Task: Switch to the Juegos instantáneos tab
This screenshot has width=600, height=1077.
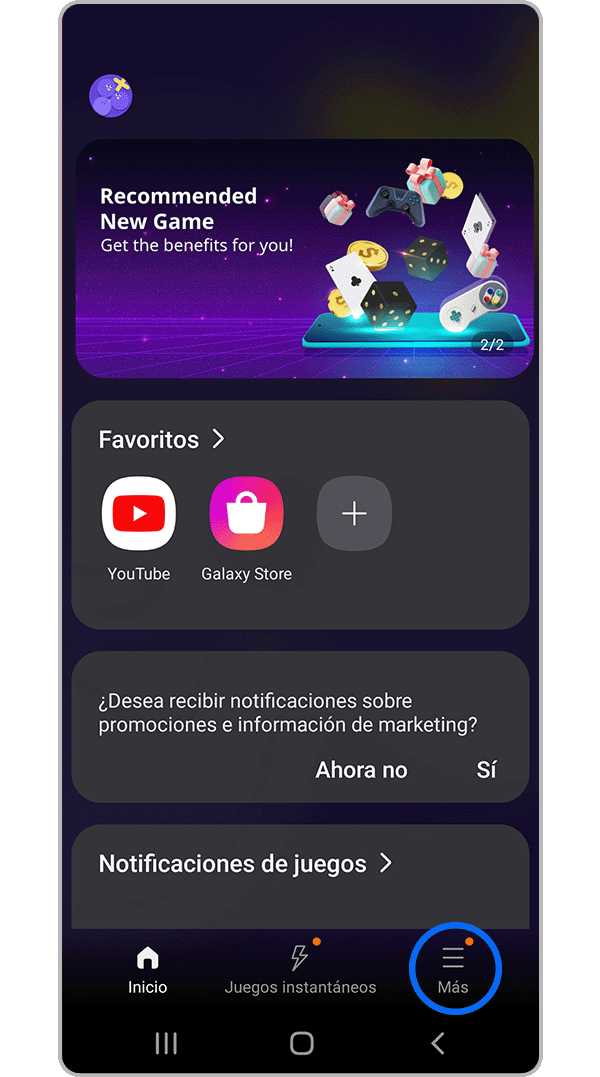Action: click(300, 970)
